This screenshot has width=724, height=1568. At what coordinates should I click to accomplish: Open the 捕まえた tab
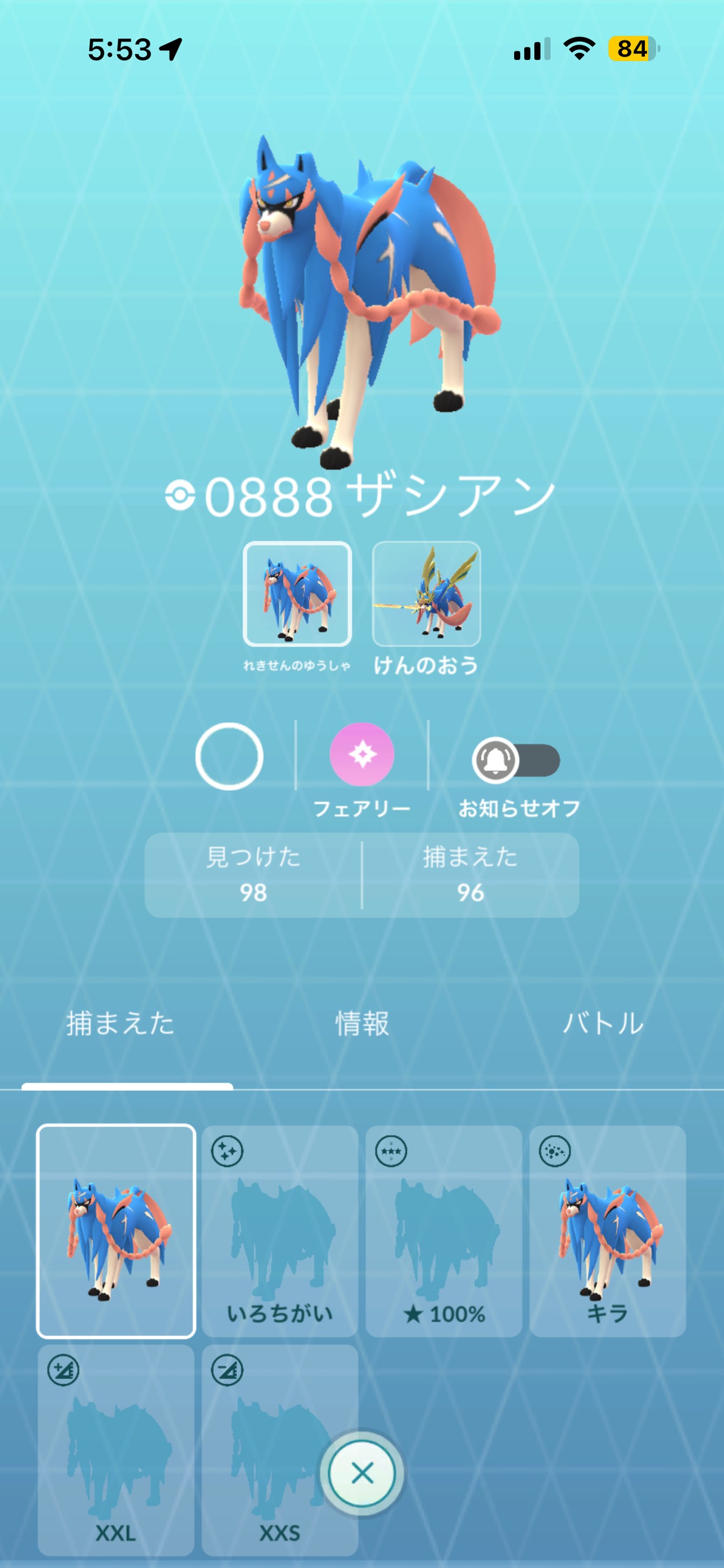[120, 1024]
